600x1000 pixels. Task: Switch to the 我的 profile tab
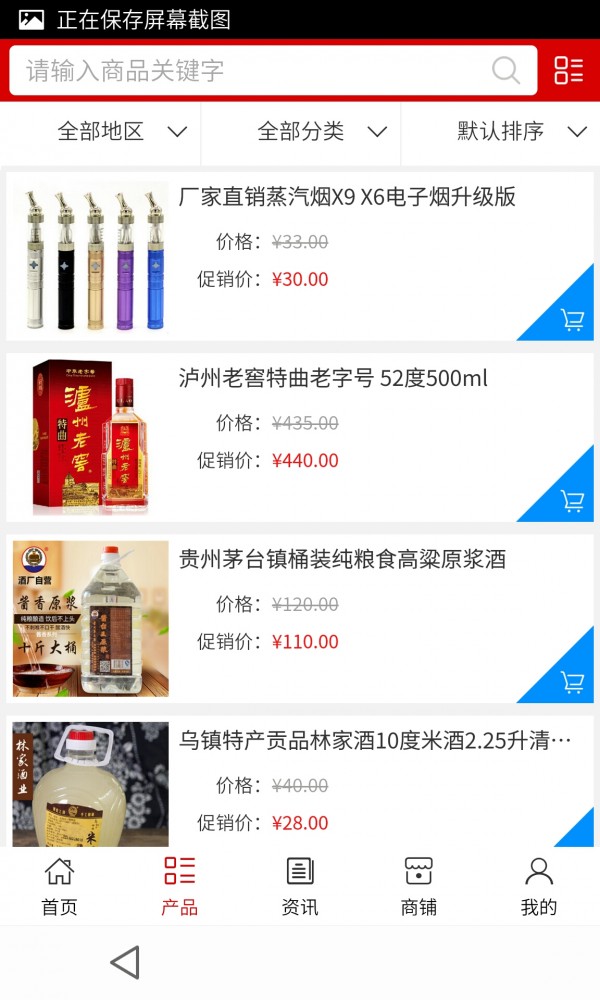click(x=539, y=886)
